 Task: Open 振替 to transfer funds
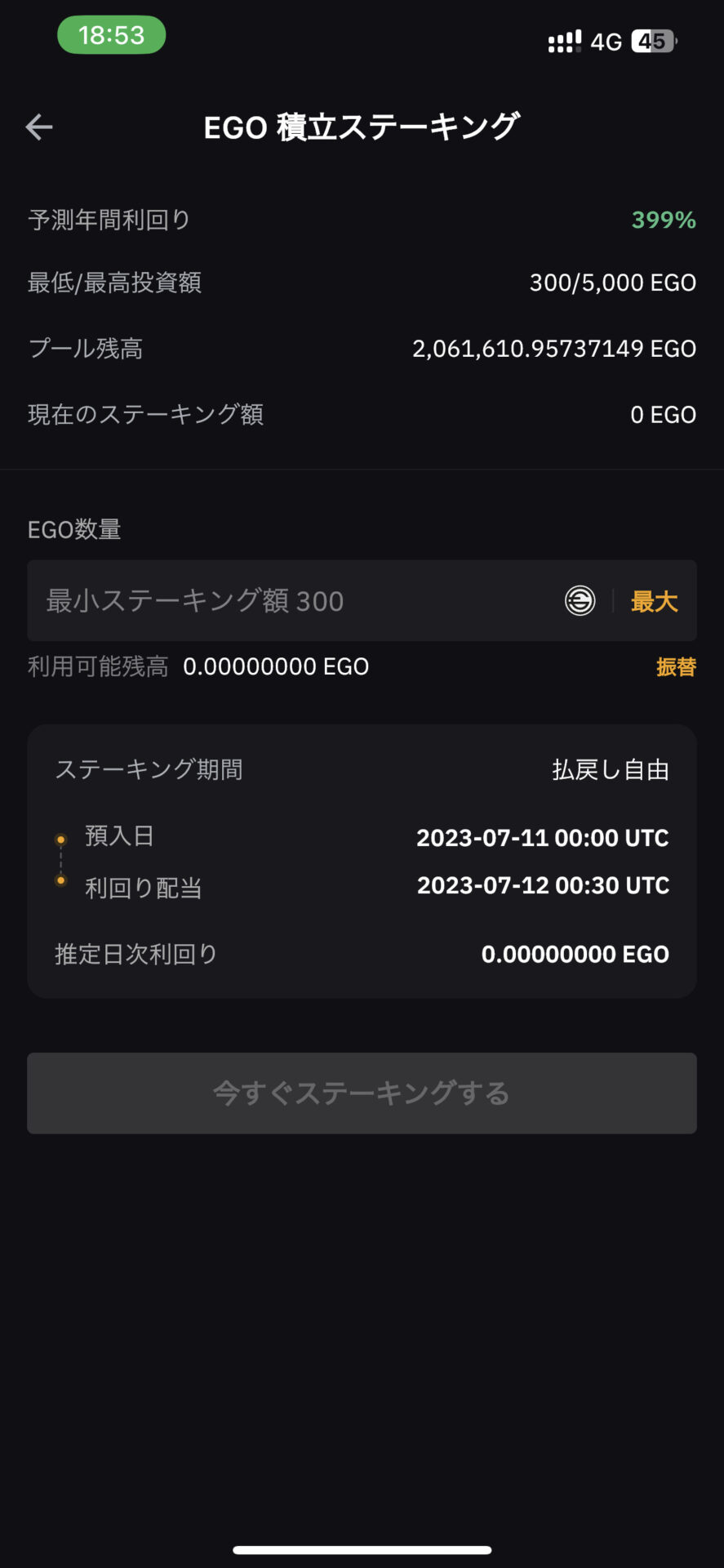(676, 667)
